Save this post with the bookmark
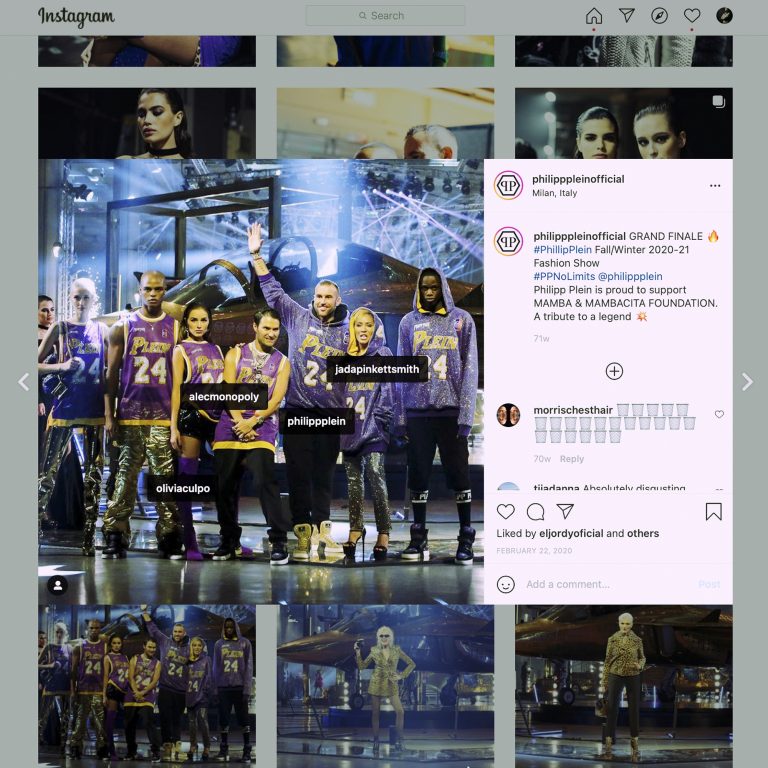This screenshot has height=768, width=768. pos(713,512)
